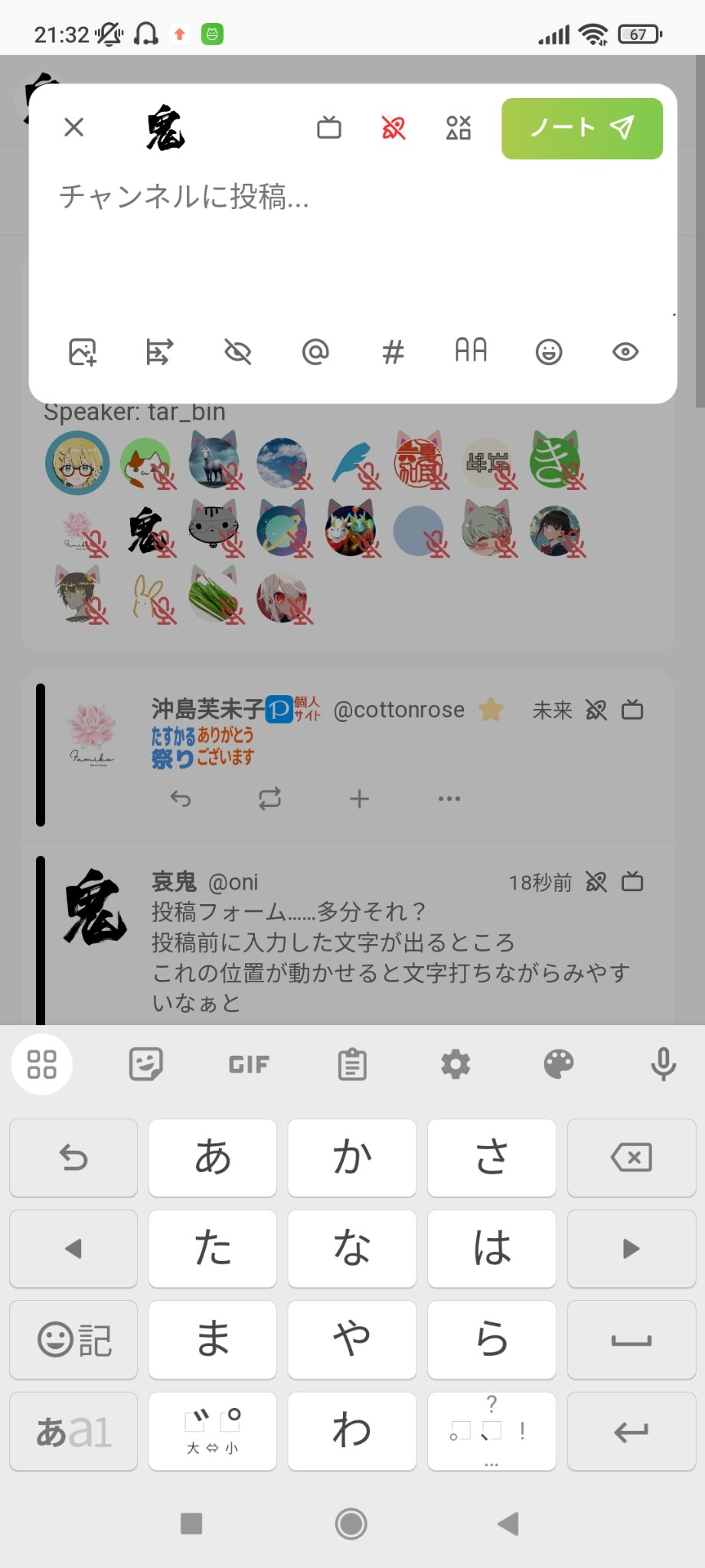Tap the backspace key

[x=632, y=1158]
